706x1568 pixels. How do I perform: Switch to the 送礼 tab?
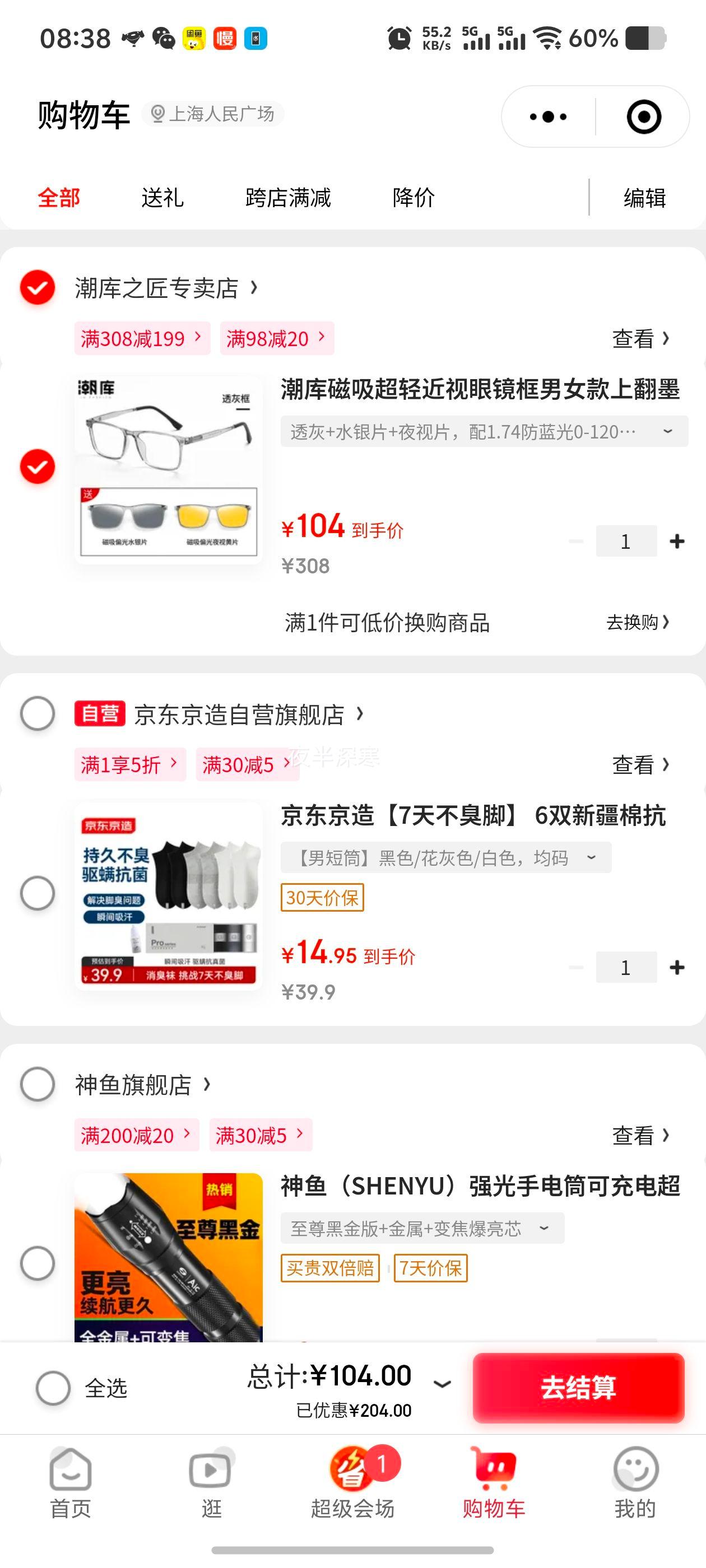(x=162, y=198)
